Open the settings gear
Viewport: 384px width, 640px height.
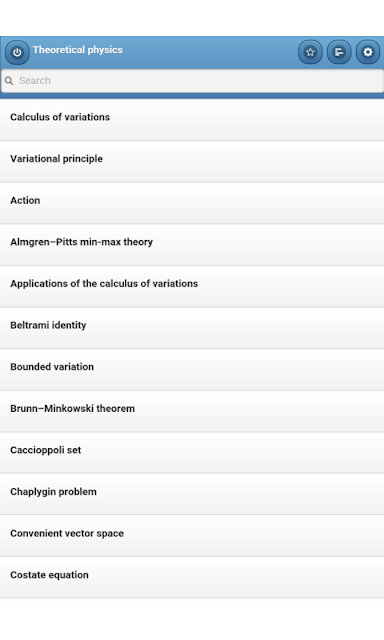(368, 52)
